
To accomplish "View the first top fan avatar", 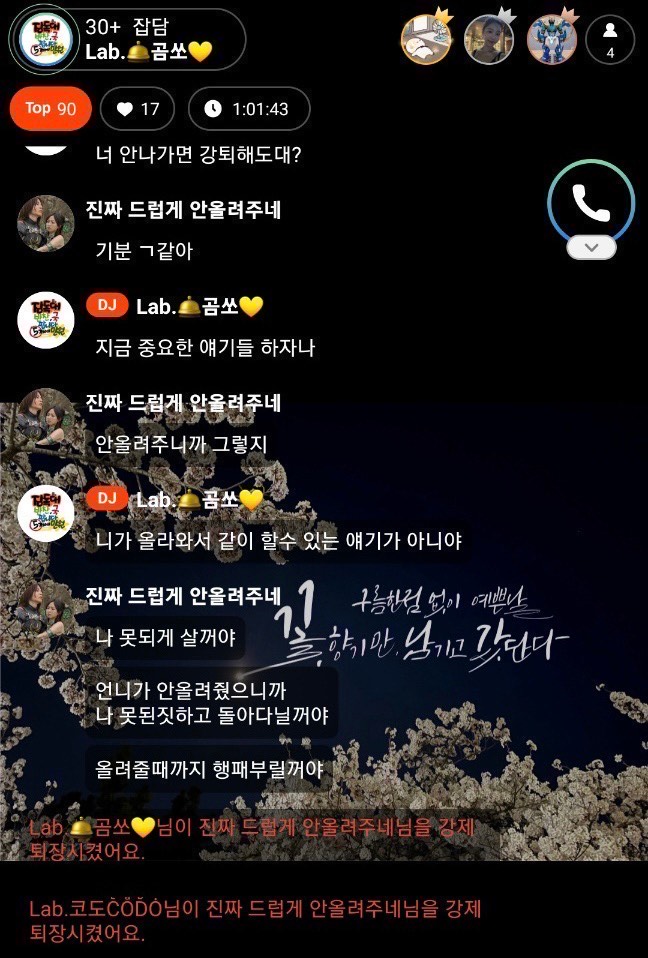I will pos(427,40).
